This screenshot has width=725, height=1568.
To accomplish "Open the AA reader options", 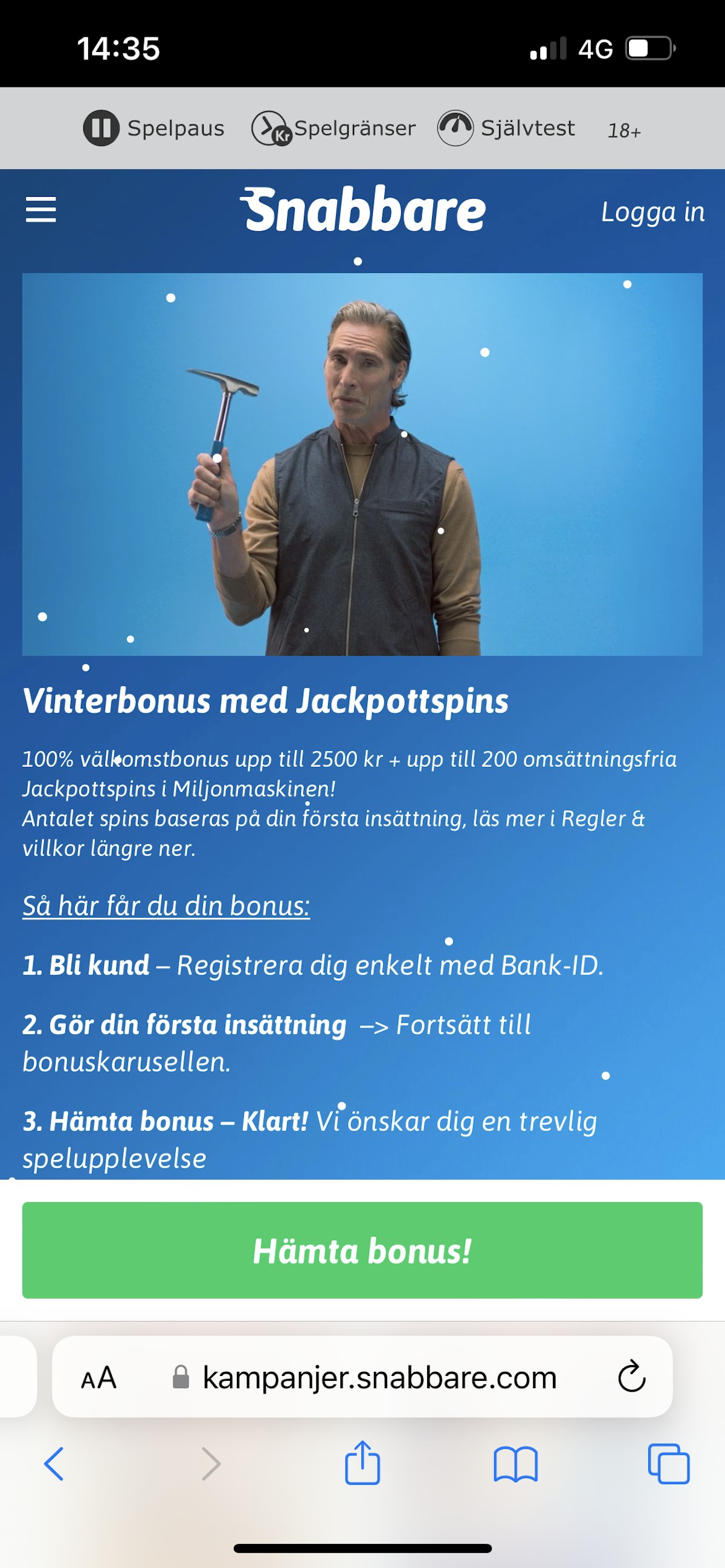I will pyautogui.click(x=98, y=1378).
